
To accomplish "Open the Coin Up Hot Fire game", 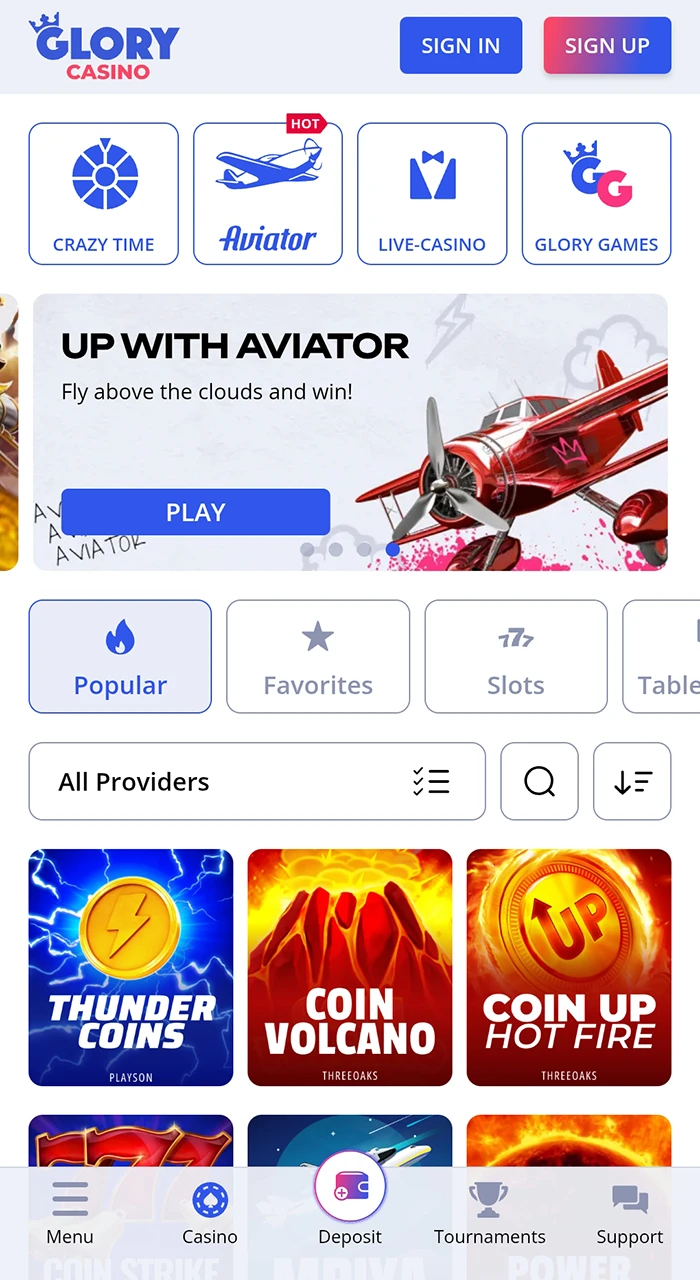I will (569, 967).
